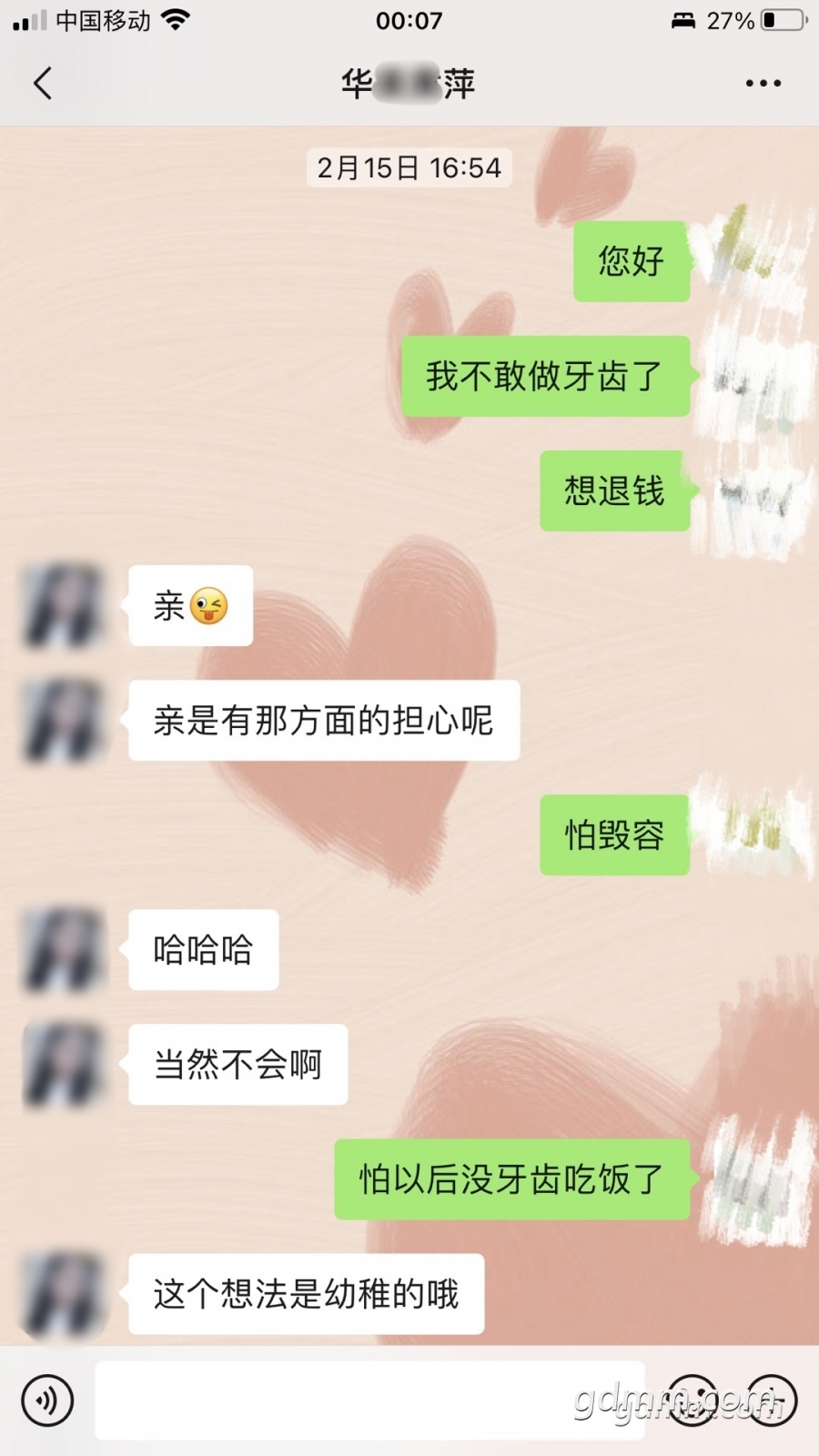Viewport: 819px width, 1456px height.
Task: Switch to voice message input
Action: point(46,1400)
